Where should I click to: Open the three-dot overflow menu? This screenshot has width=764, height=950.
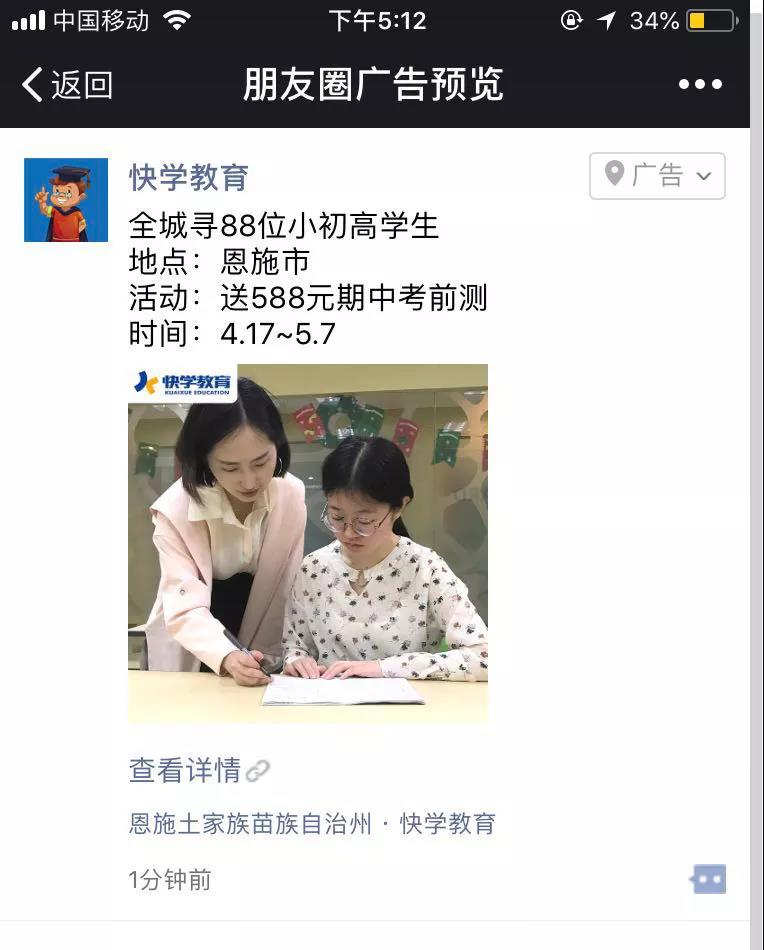click(700, 85)
